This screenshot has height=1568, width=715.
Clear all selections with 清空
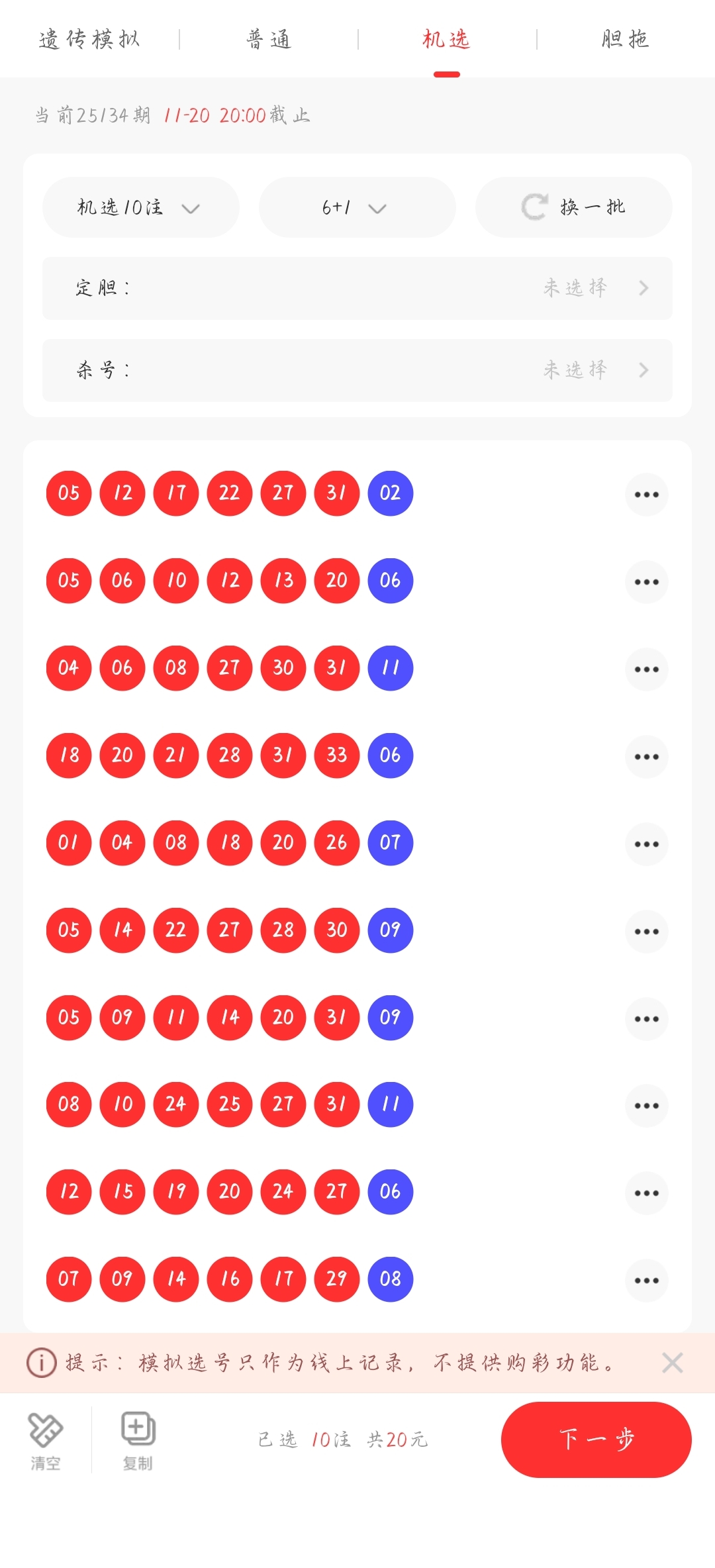(46, 1442)
